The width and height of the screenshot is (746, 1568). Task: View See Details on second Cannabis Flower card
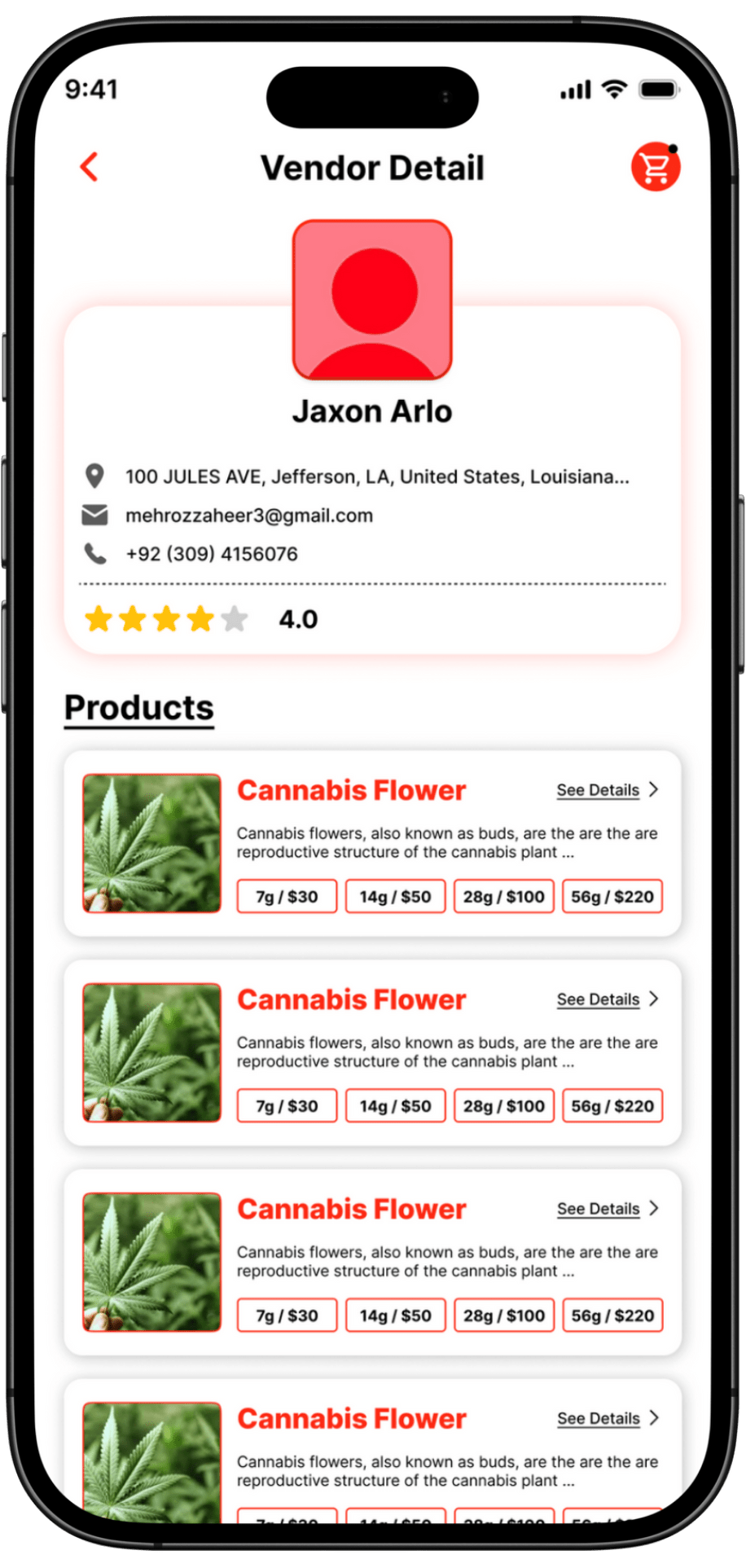[607, 999]
